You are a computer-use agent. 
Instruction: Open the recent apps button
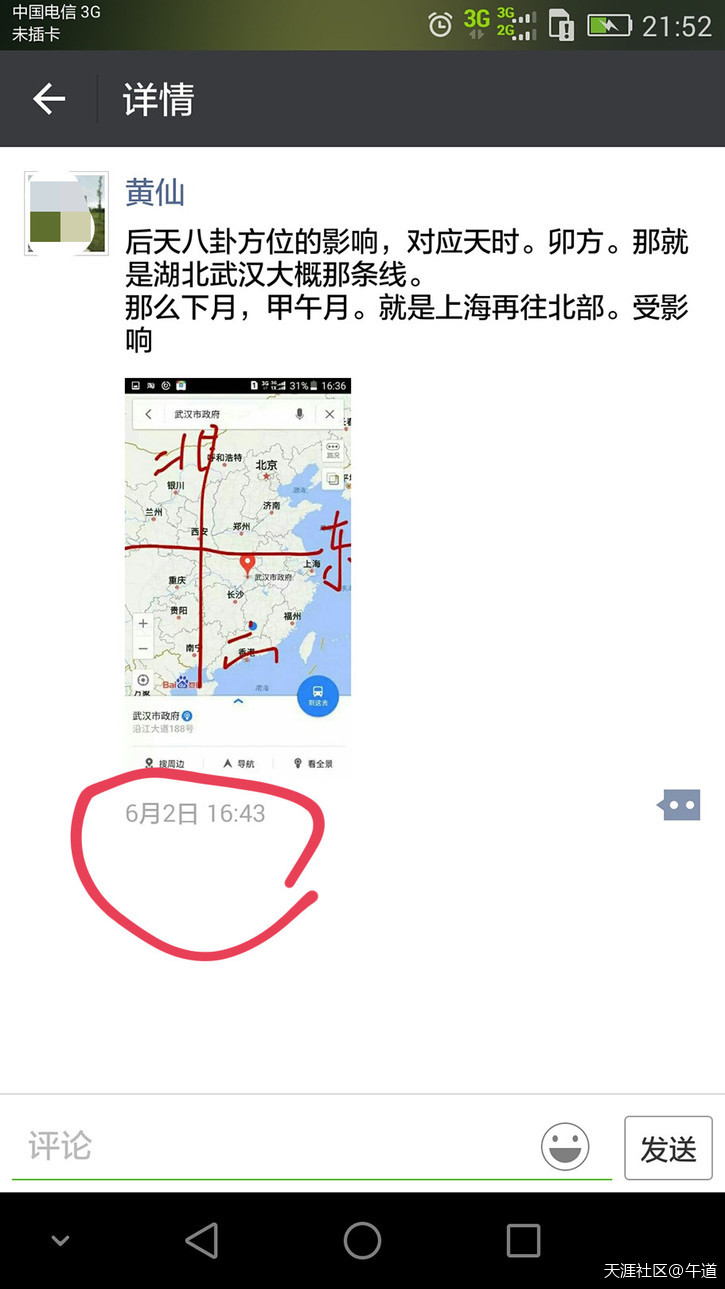click(523, 1241)
